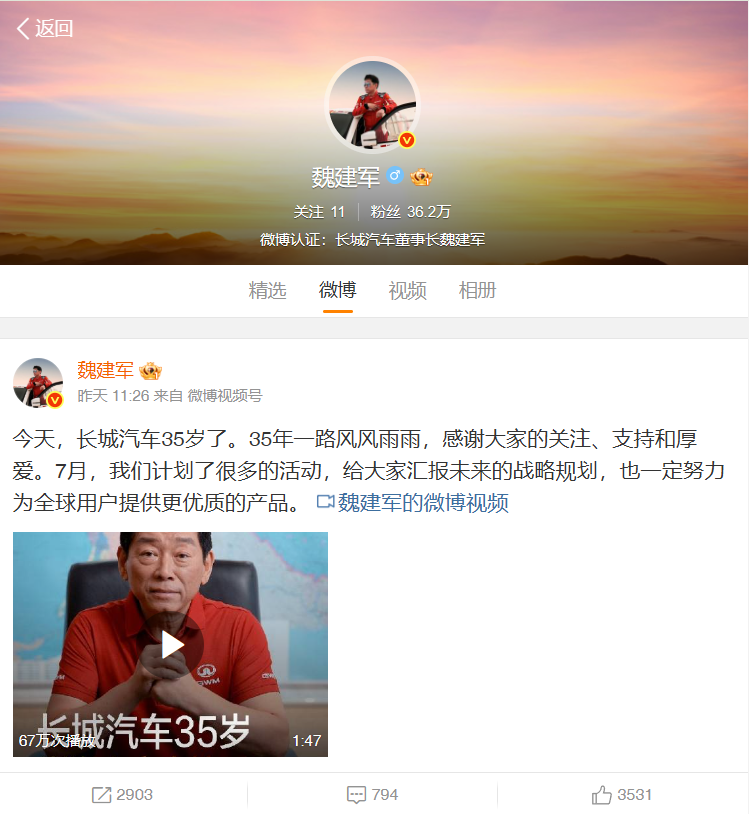The image size is (749, 814).
Task: Open the post author's small avatar
Action: pos(38,383)
